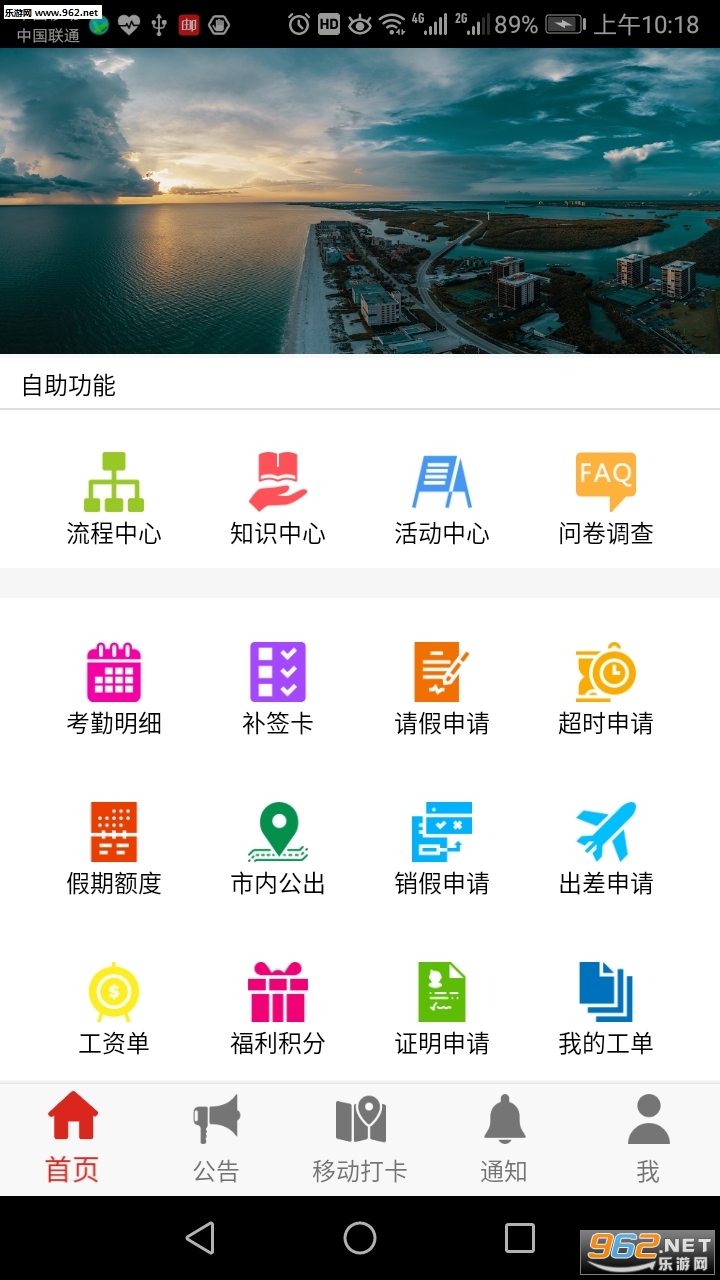This screenshot has height=1280, width=720.
Task: Check 假期额度 leave balance
Action: 114,848
